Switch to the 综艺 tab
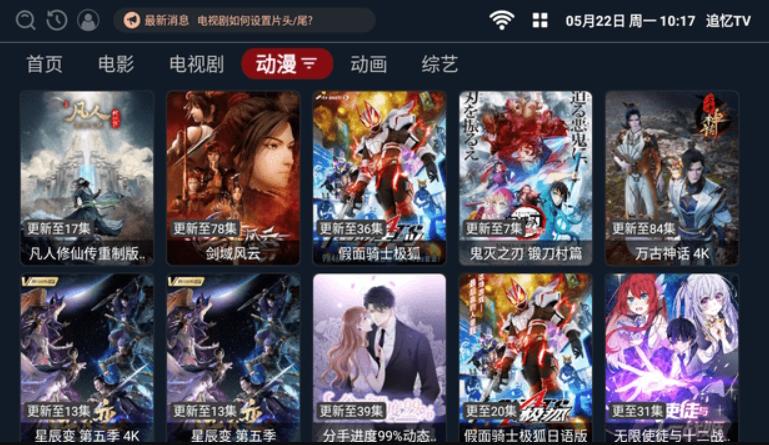Image resolution: width=769 pixels, height=445 pixels. pos(440,65)
